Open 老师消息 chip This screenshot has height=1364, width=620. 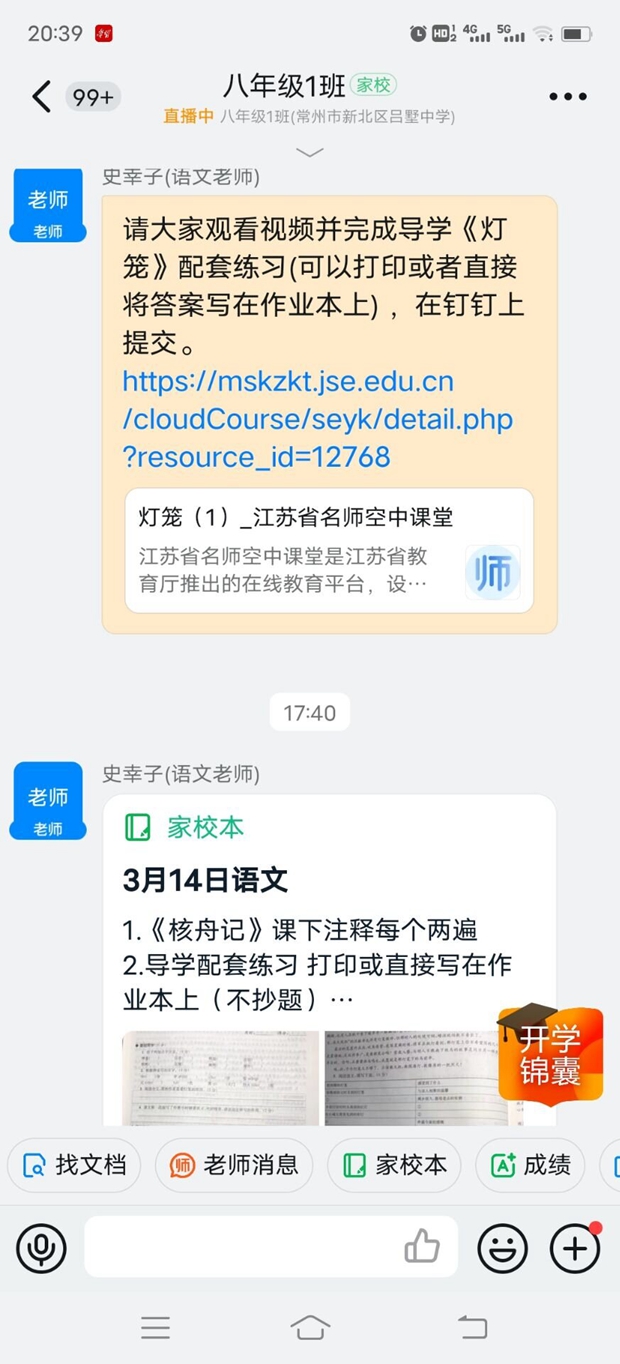click(x=234, y=1165)
